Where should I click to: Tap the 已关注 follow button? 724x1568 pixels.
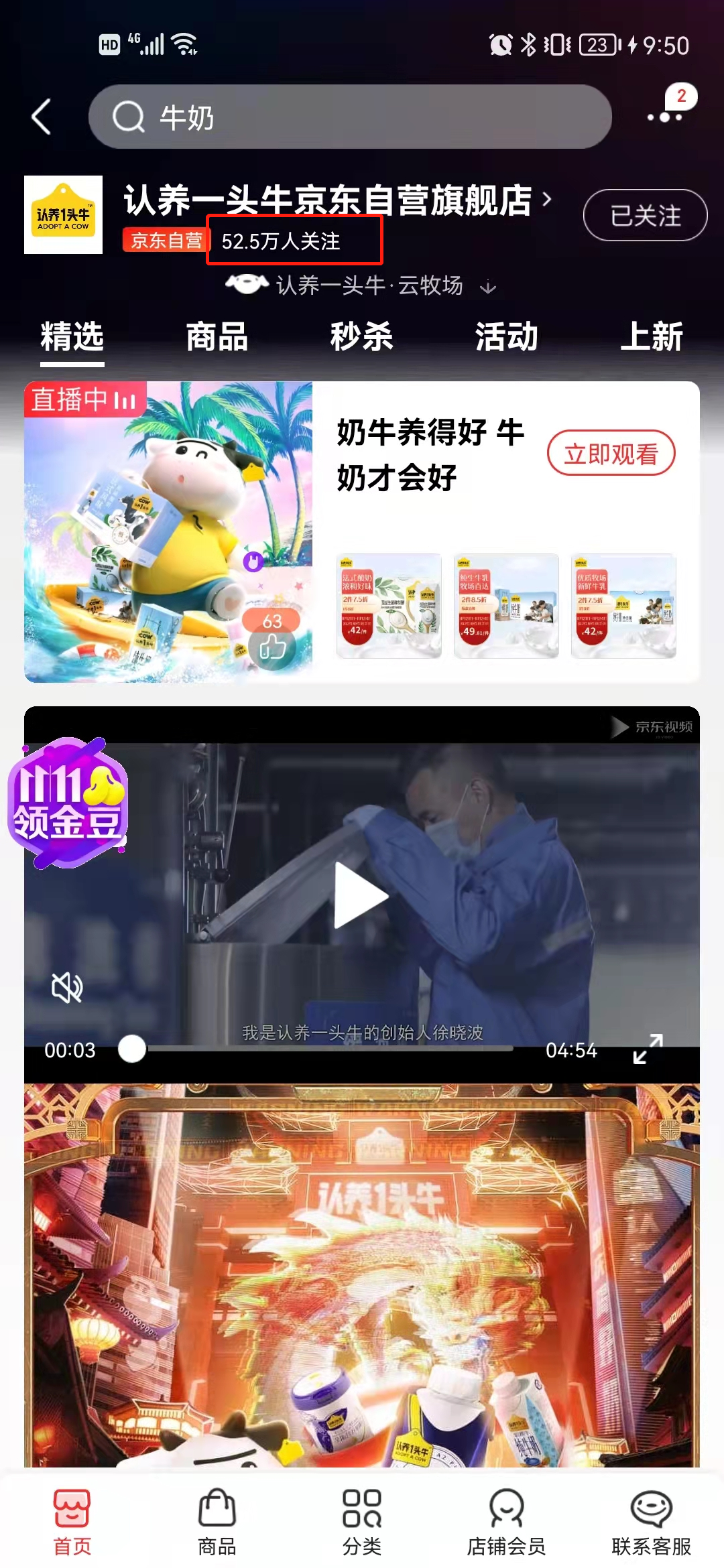pyautogui.click(x=645, y=215)
